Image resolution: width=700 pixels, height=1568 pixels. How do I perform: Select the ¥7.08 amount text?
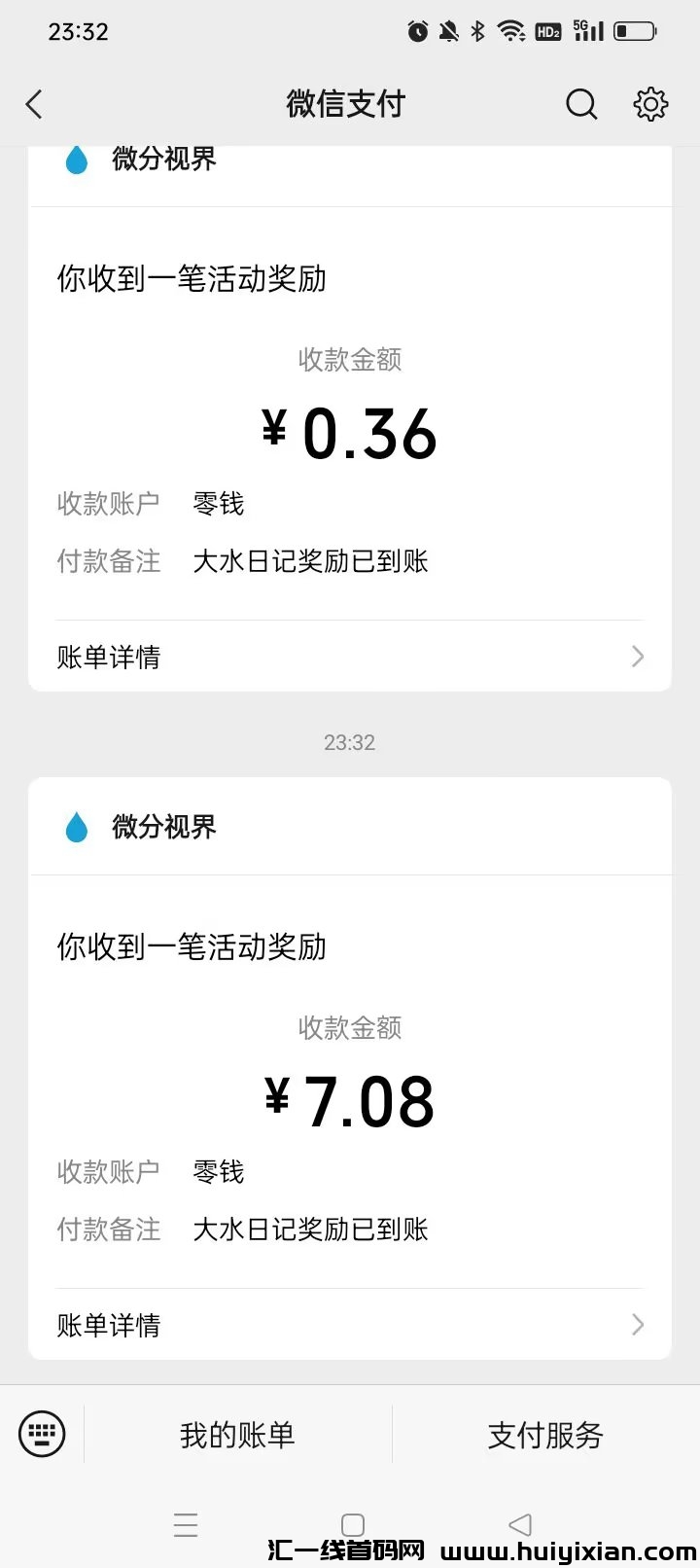tap(350, 1099)
